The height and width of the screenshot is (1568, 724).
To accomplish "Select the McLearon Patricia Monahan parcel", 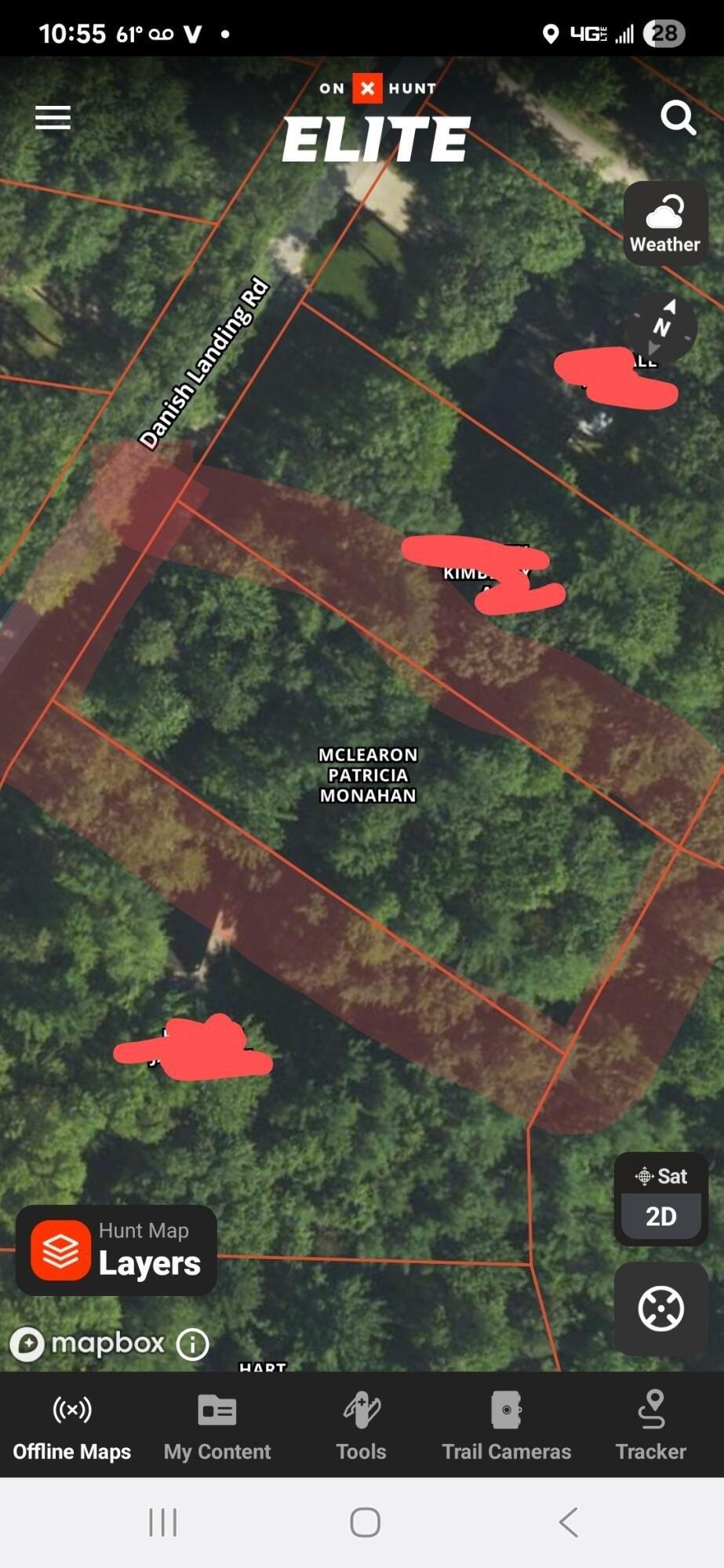I will pyautogui.click(x=368, y=775).
